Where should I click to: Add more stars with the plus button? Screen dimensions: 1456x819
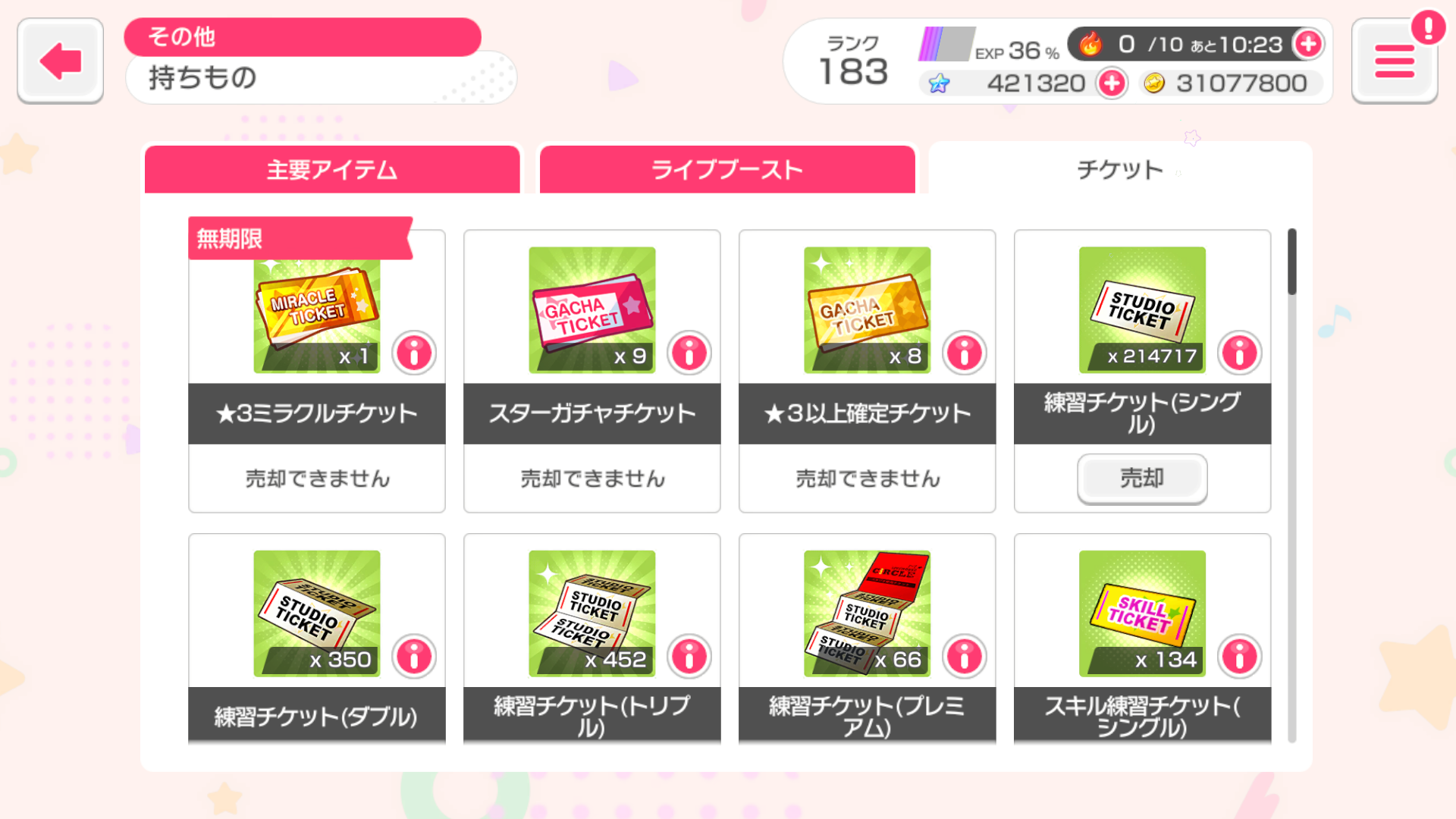pyautogui.click(x=1112, y=83)
